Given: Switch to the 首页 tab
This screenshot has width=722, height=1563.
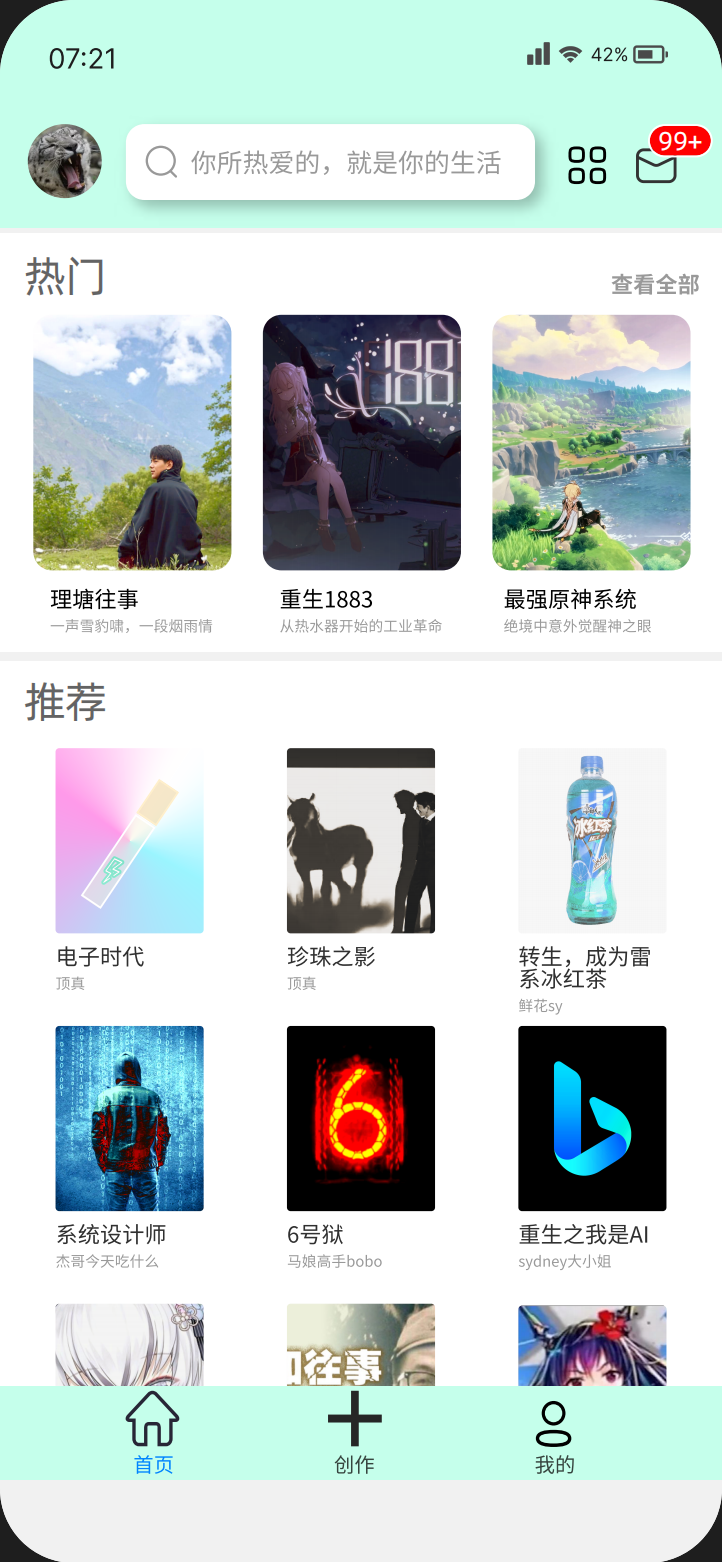Looking at the screenshot, I should pos(152,1433).
